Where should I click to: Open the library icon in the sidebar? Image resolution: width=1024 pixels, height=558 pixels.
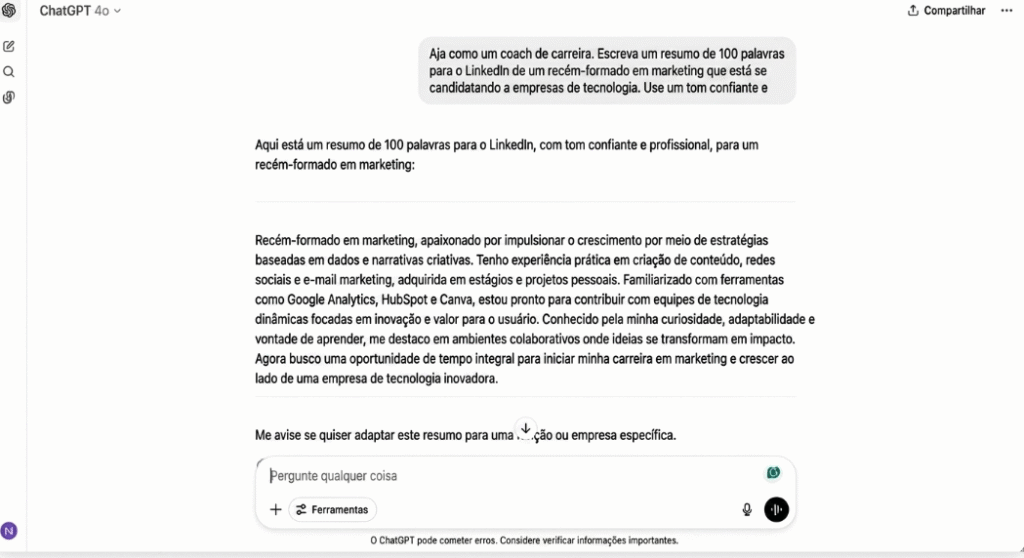[x=9, y=97]
